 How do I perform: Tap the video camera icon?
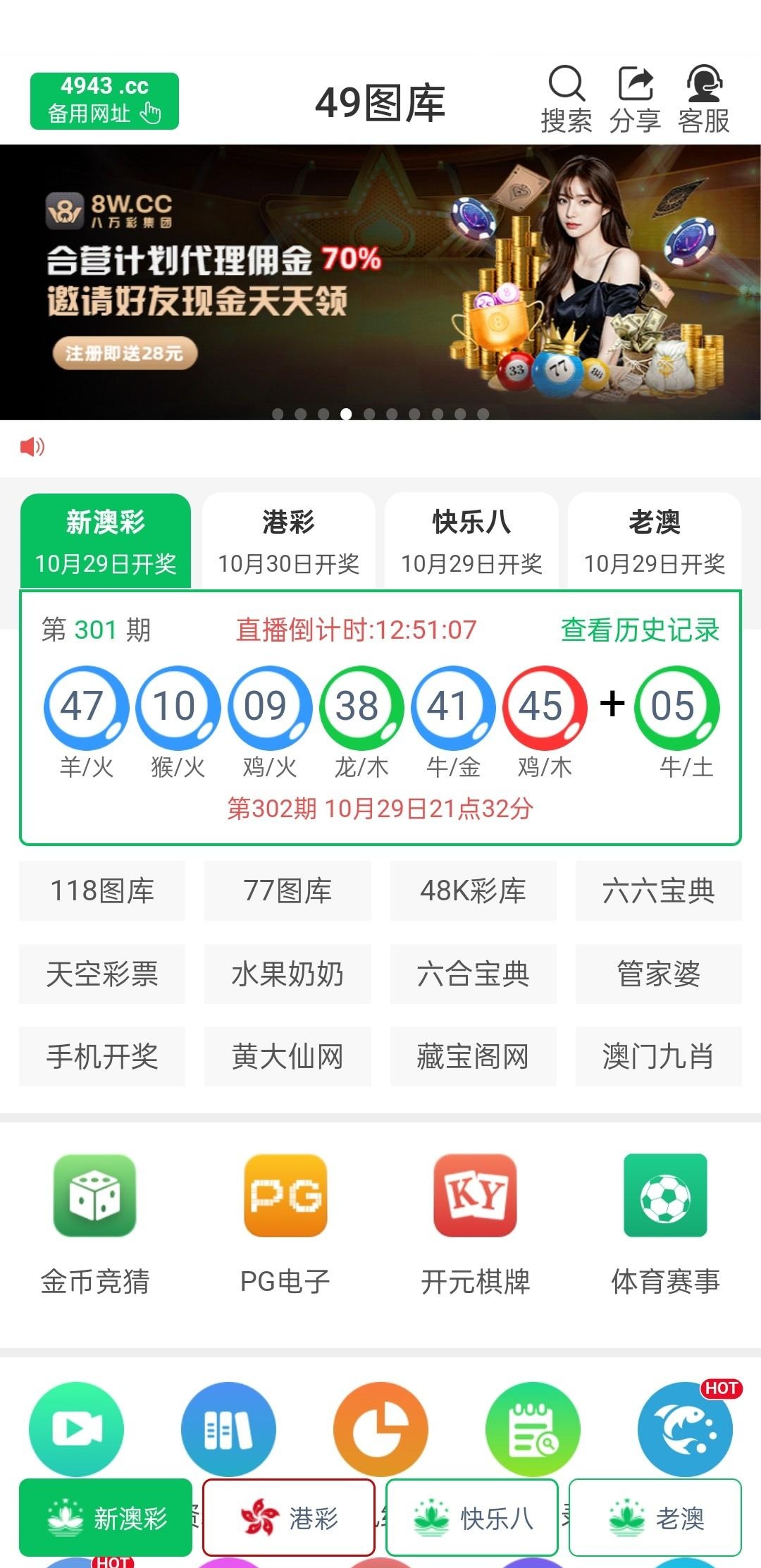point(76,1428)
